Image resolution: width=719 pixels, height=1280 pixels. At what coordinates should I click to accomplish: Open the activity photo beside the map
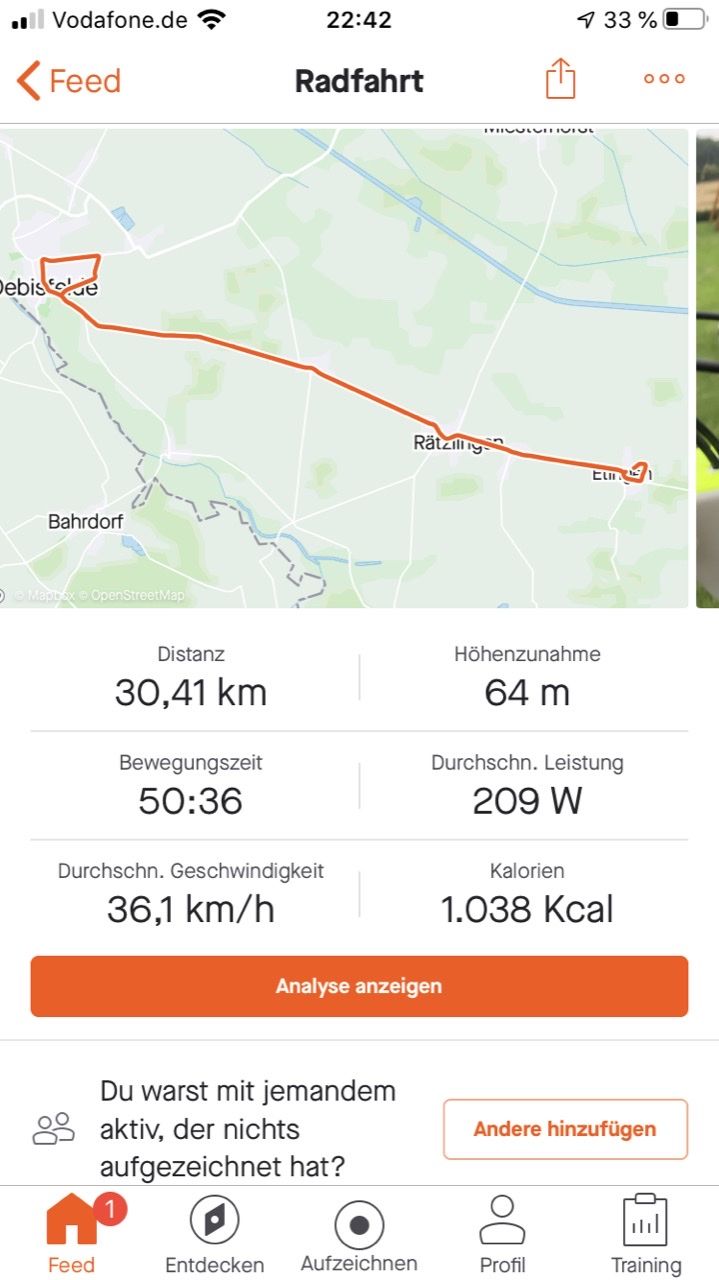tap(707, 367)
